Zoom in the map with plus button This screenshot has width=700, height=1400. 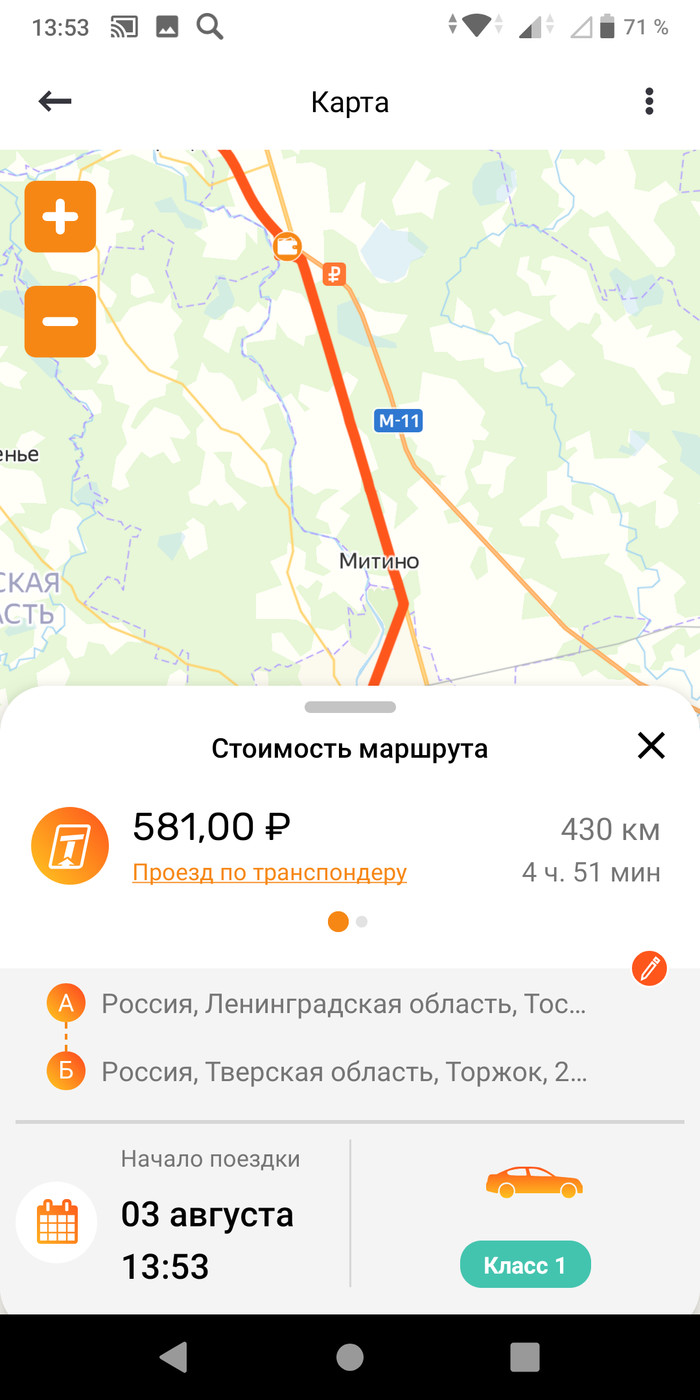[60, 216]
